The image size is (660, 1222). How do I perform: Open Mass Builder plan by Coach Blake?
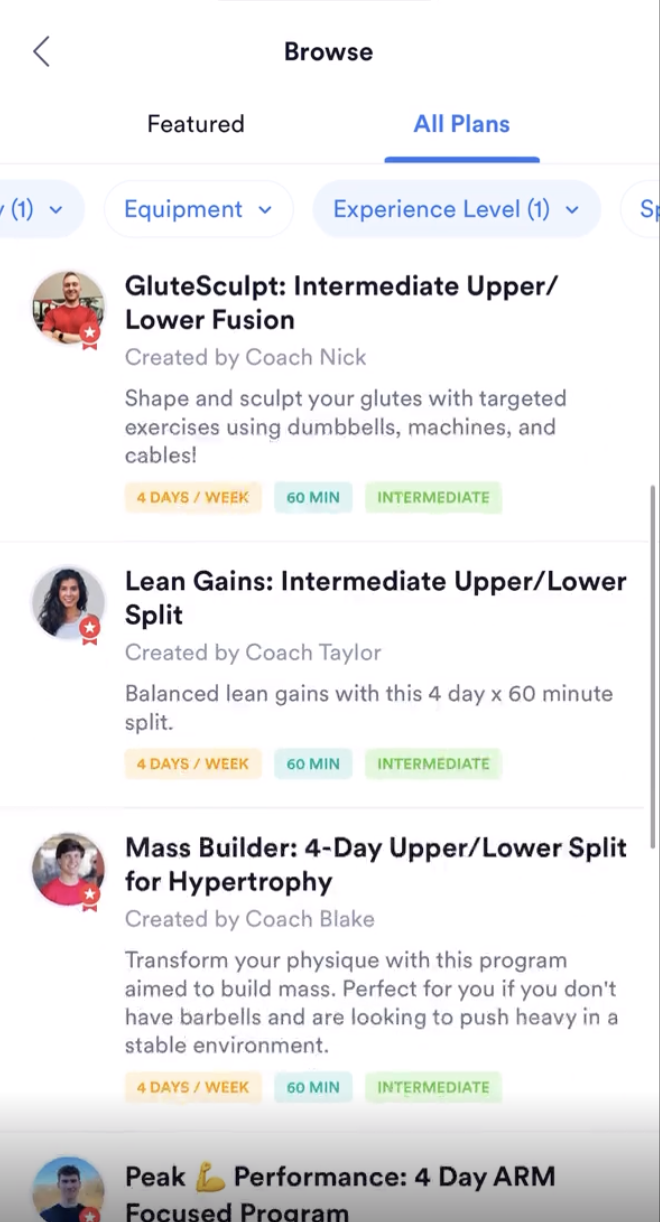point(375,864)
